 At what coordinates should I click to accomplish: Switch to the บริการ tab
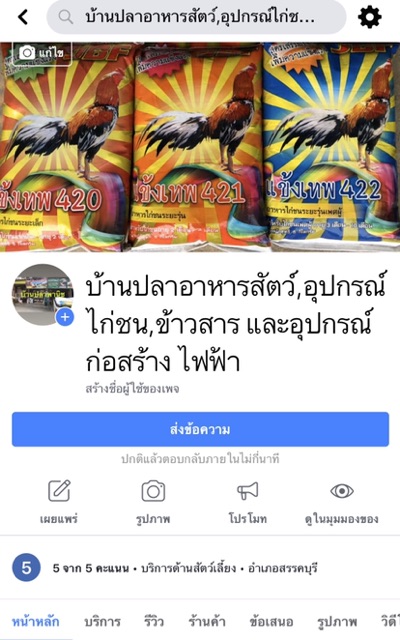click(x=102, y=622)
